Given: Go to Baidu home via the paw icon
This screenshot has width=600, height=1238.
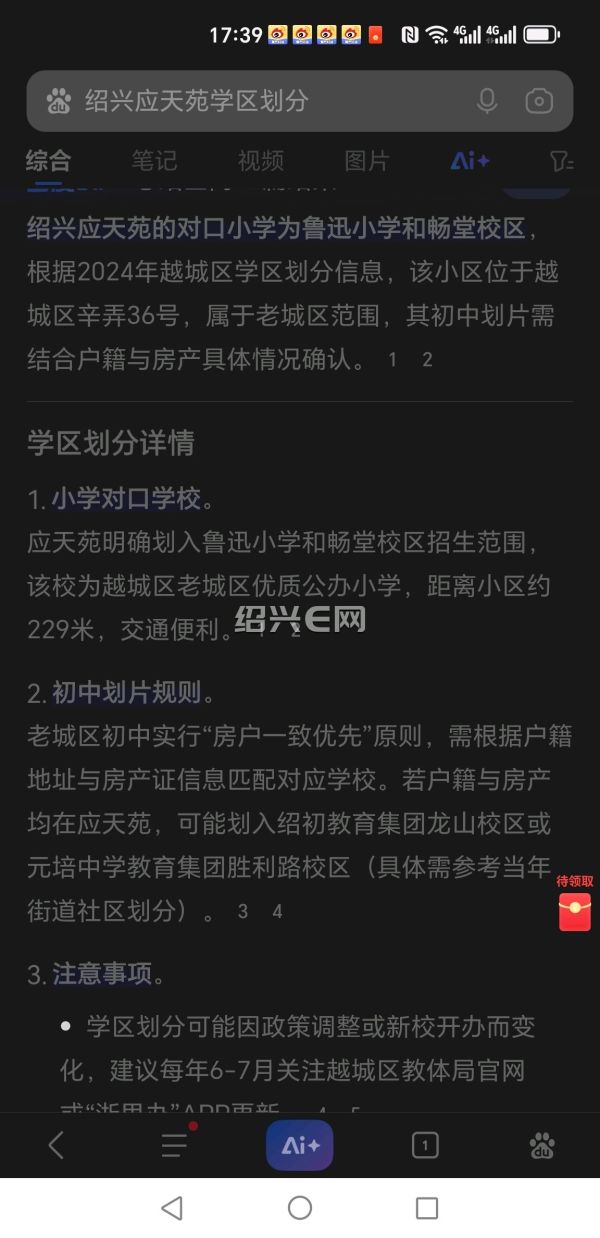Looking at the screenshot, I should point(542,1145).
